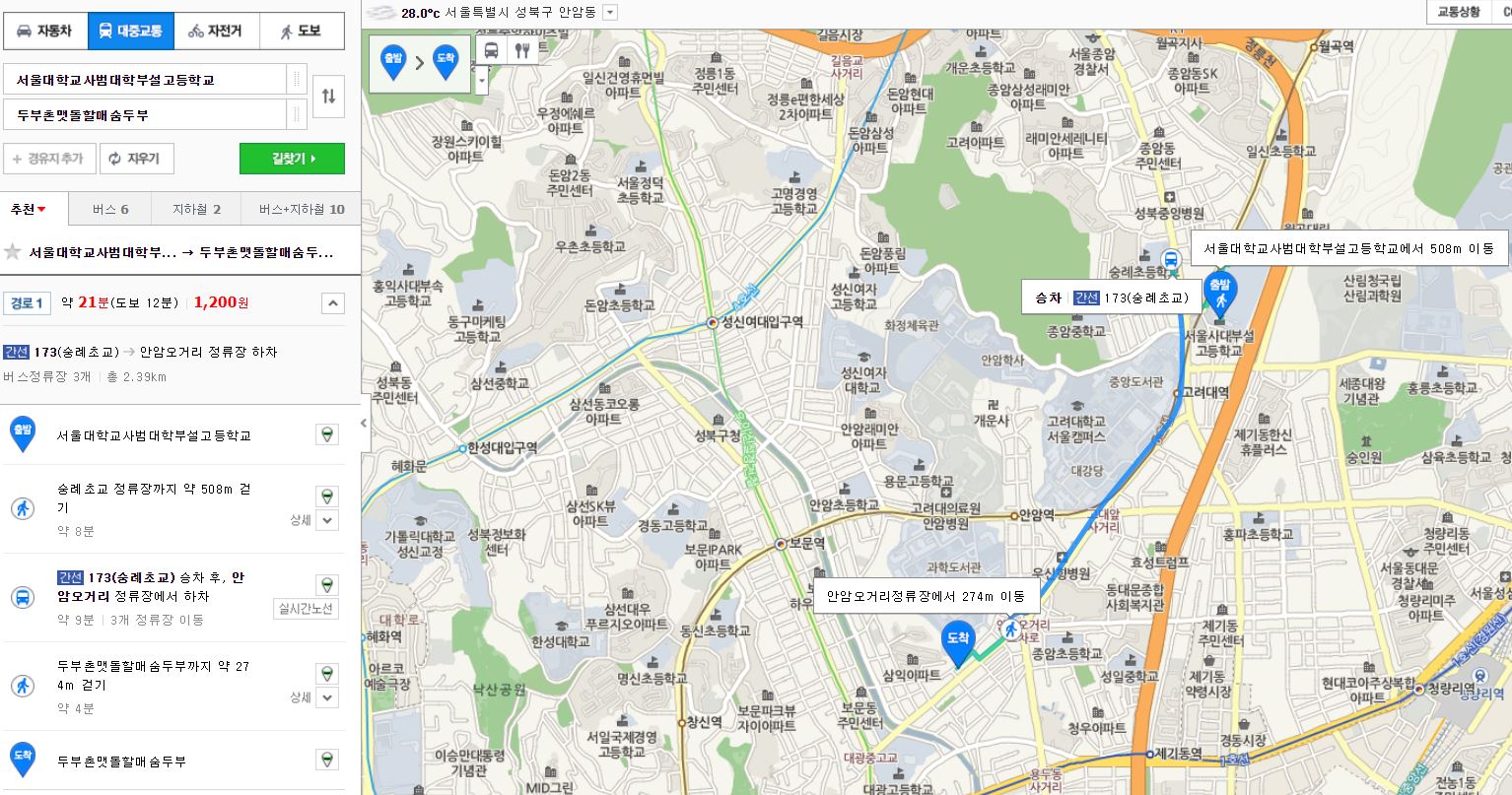Bookmark this route with the star

click(x=13, y=252)
